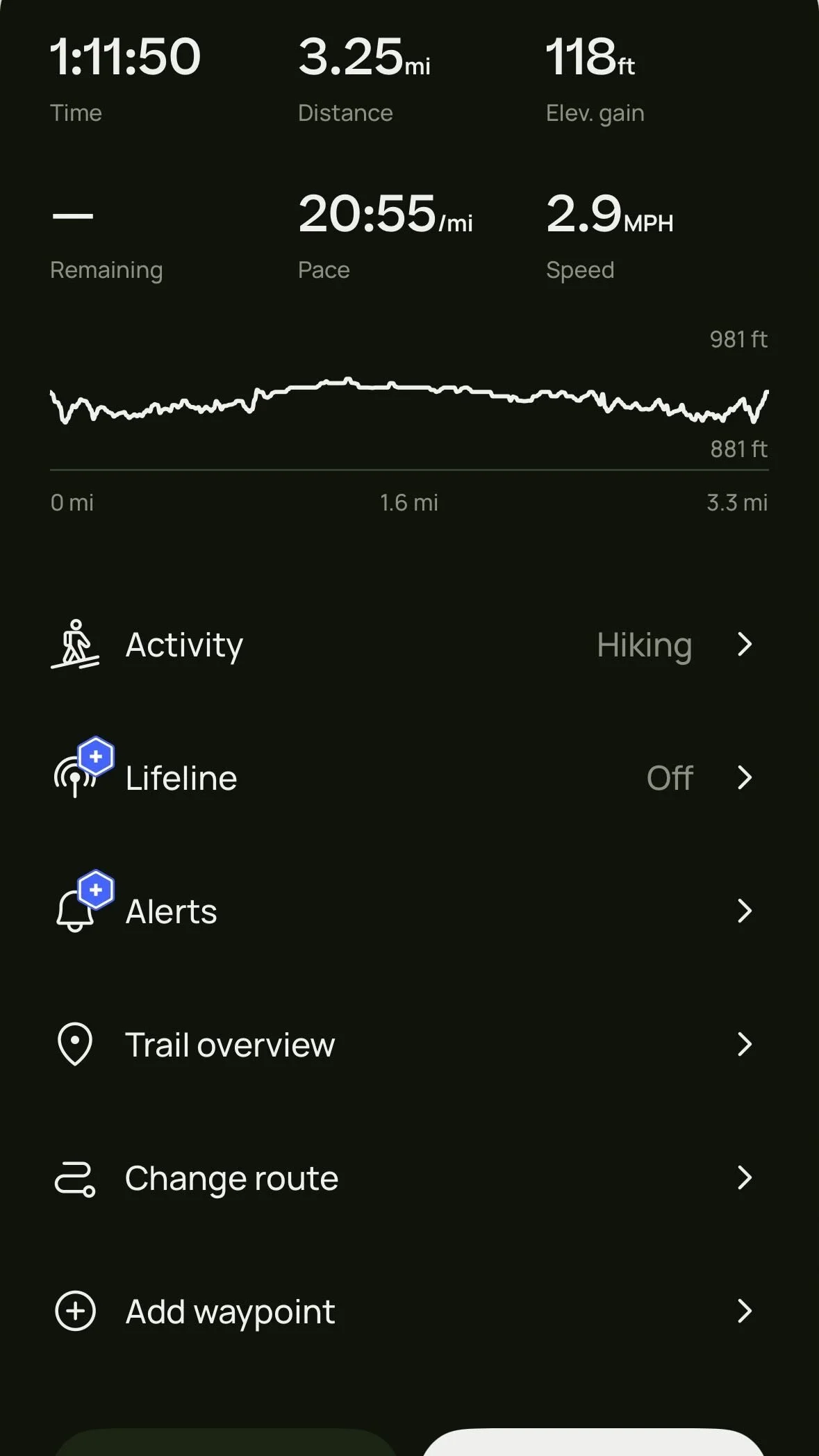The image size is (819, 1456).
Task: Open the Activity type row
Action: [x=408, y=645]
